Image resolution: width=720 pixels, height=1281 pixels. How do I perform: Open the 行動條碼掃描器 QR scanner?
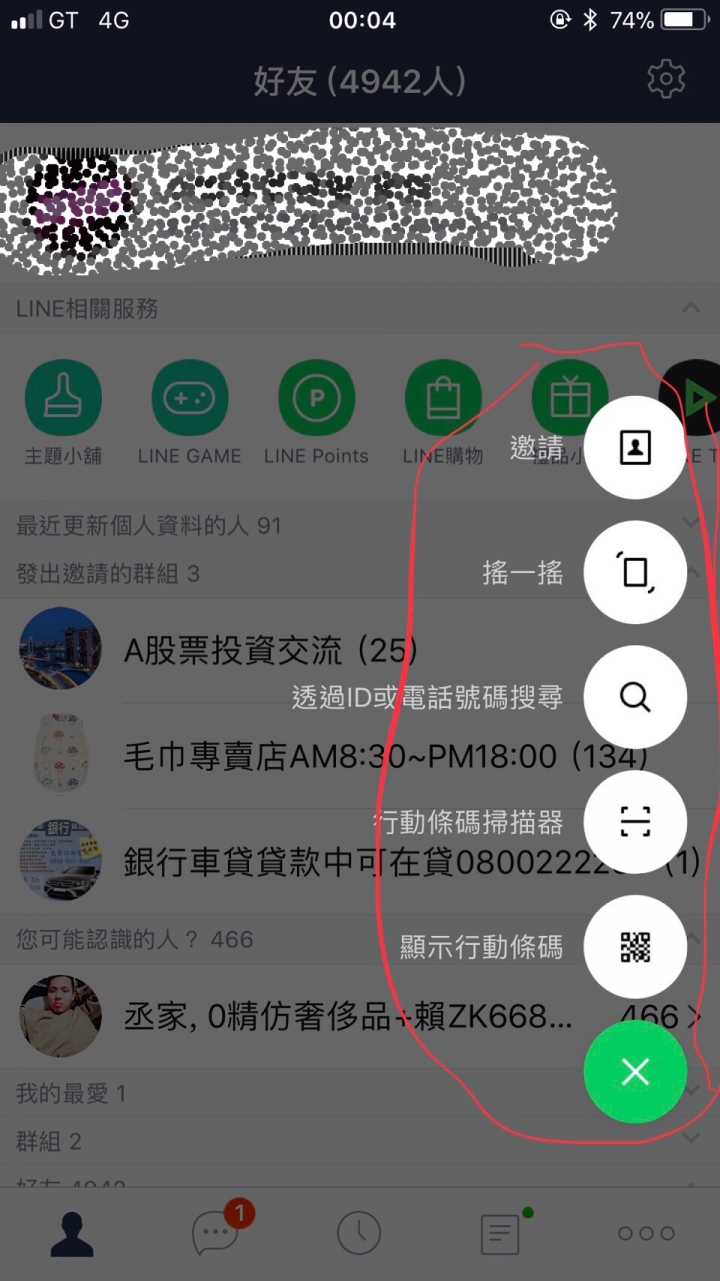[x=635, y=822]
